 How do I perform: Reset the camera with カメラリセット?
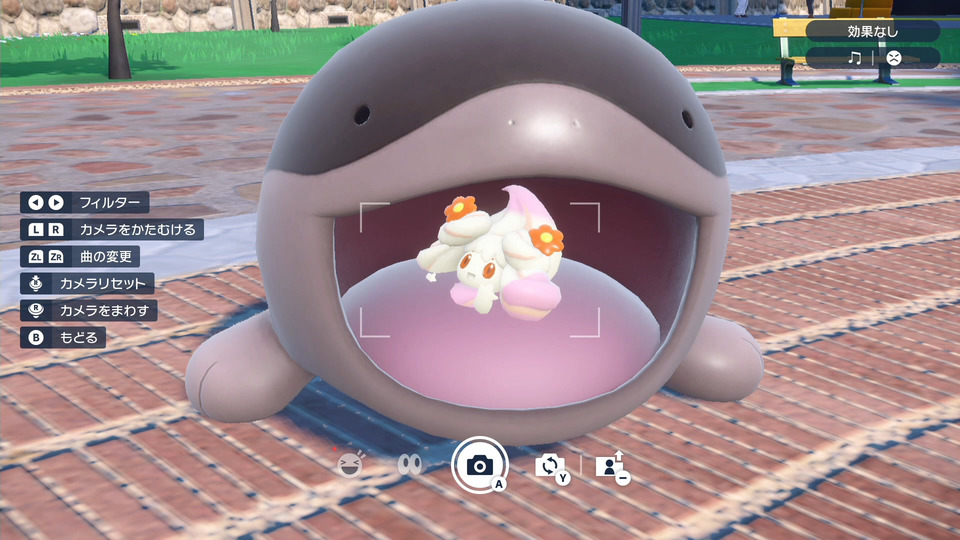pyautogui.click(x=88, y=283)
